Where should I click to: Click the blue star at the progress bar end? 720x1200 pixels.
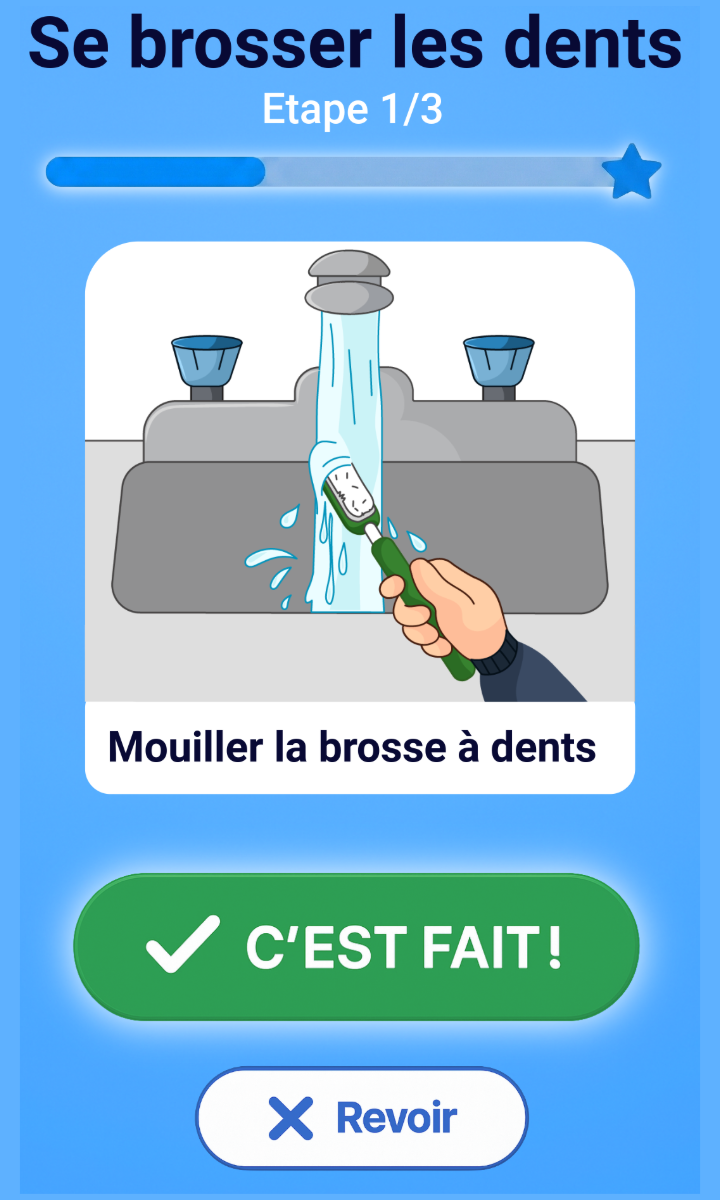coord(631,172)
